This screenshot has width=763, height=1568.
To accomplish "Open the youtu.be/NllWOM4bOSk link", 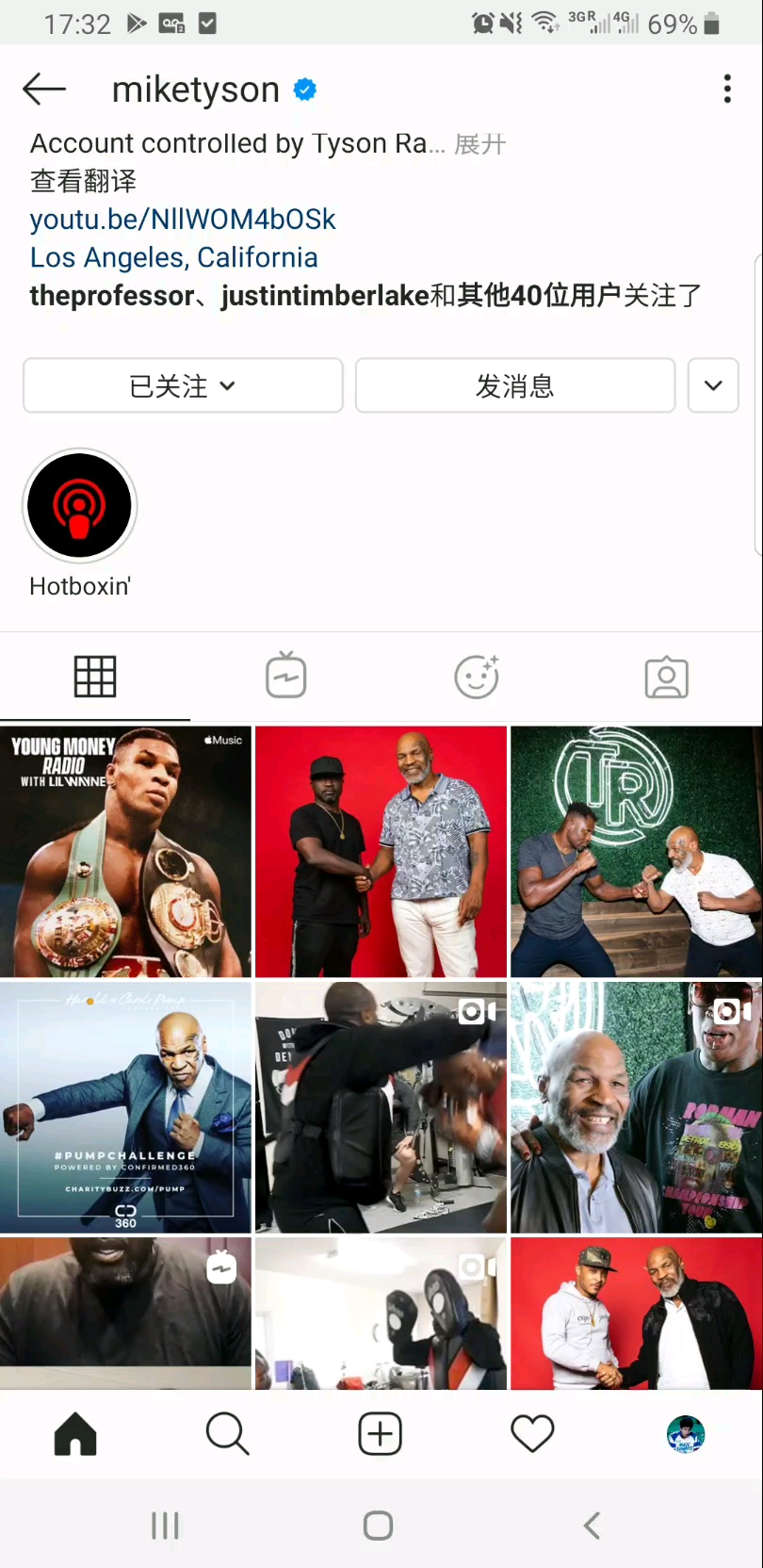I will [x=183, y=220].
